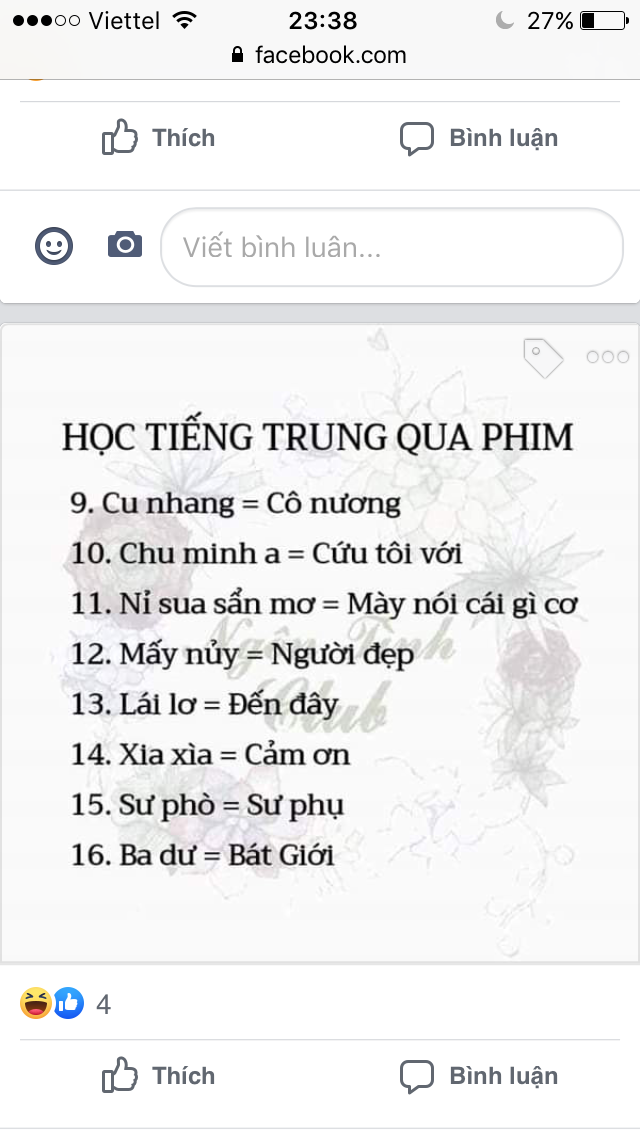Image resolution: width=640 pixels, height=1136 pixels.
Task: Tap the facebook.com address bar
Action: coord(319,55)
